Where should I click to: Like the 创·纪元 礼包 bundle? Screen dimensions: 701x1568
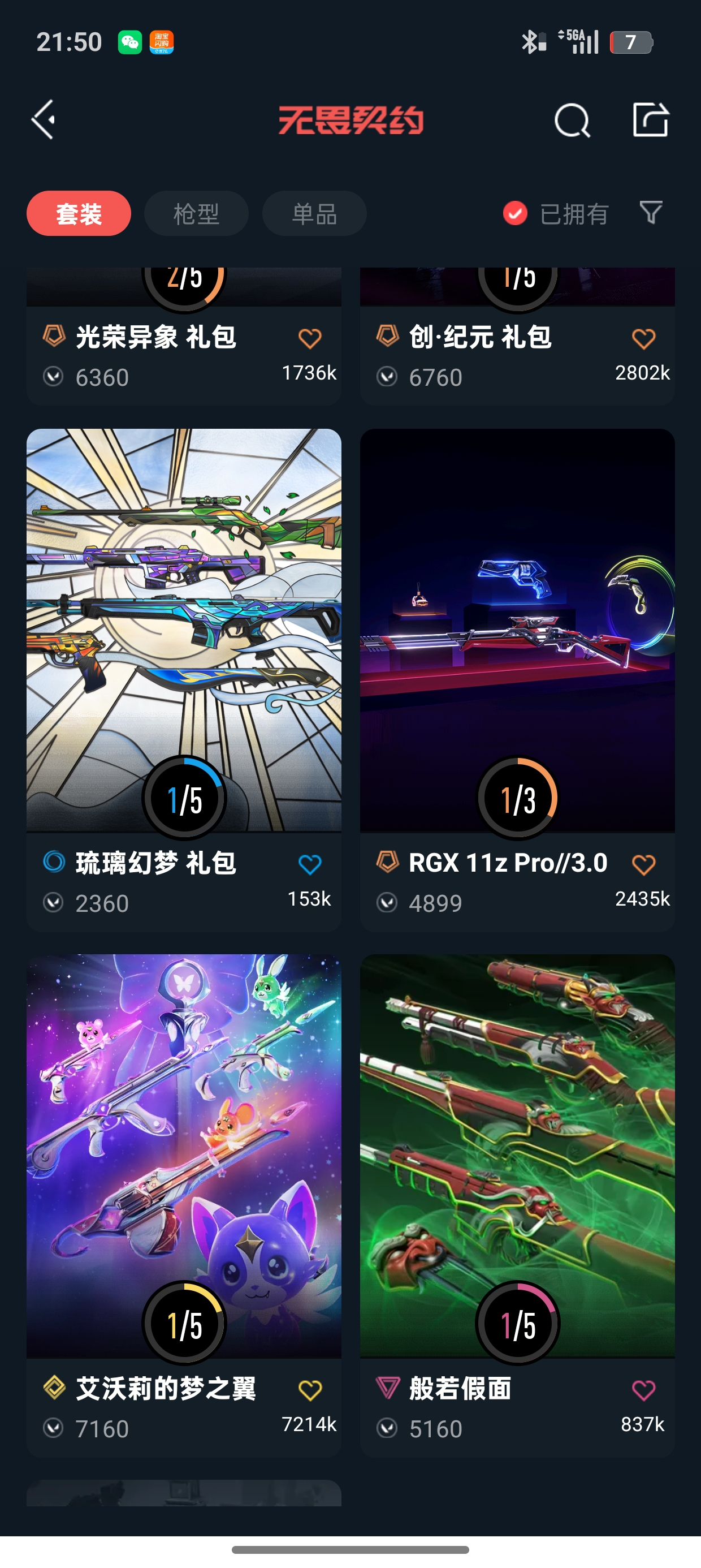(x=643, y=338)
